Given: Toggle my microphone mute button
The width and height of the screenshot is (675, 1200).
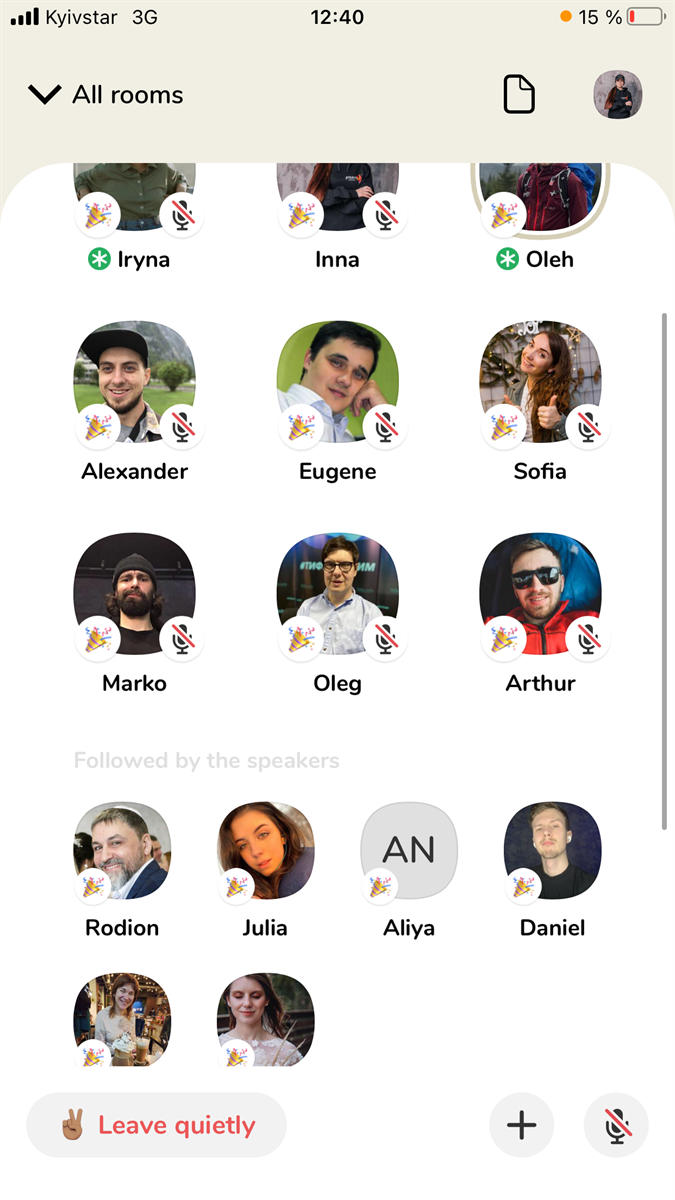Looking at the screenshot, I should tap(616, 1125).
